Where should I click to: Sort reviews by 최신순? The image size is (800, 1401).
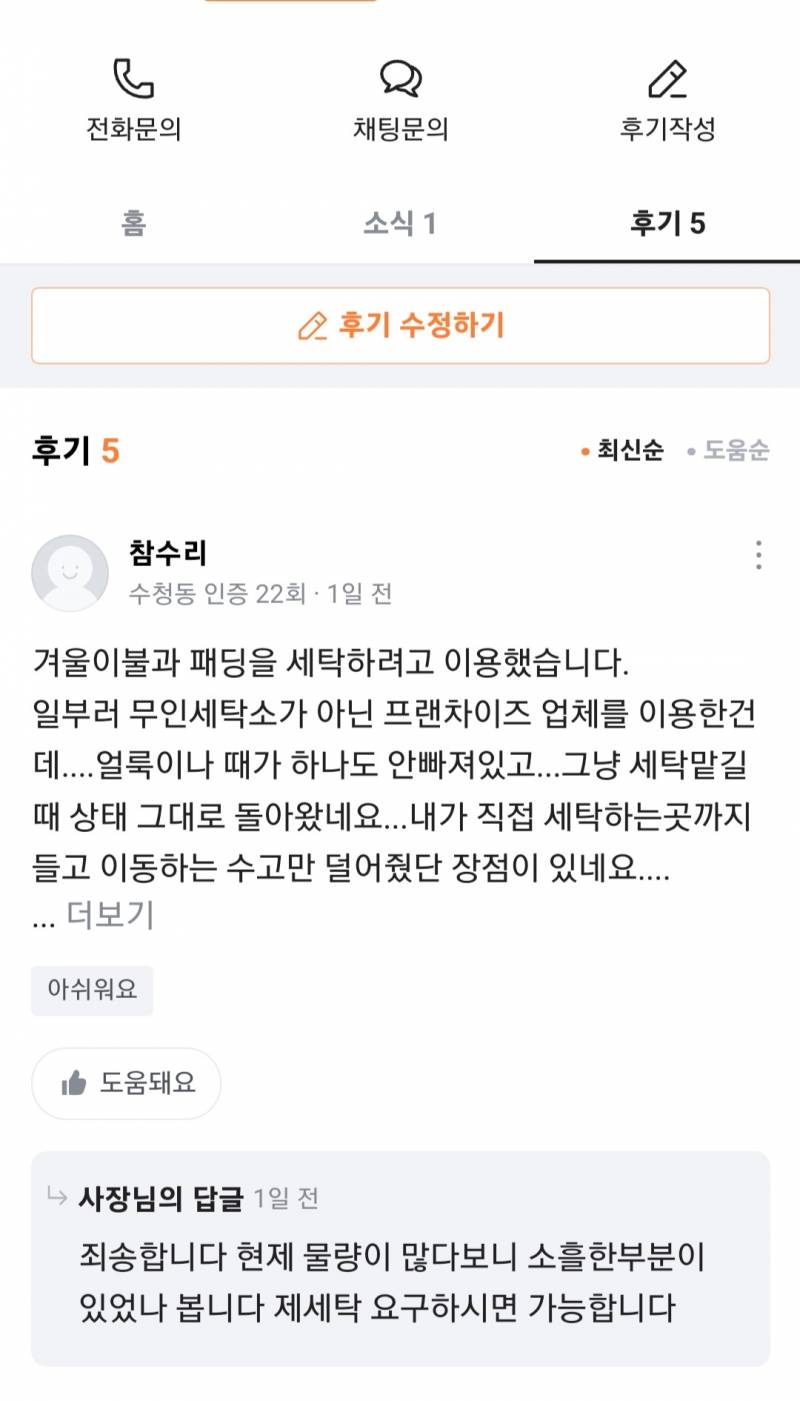[x=630, y=451]
